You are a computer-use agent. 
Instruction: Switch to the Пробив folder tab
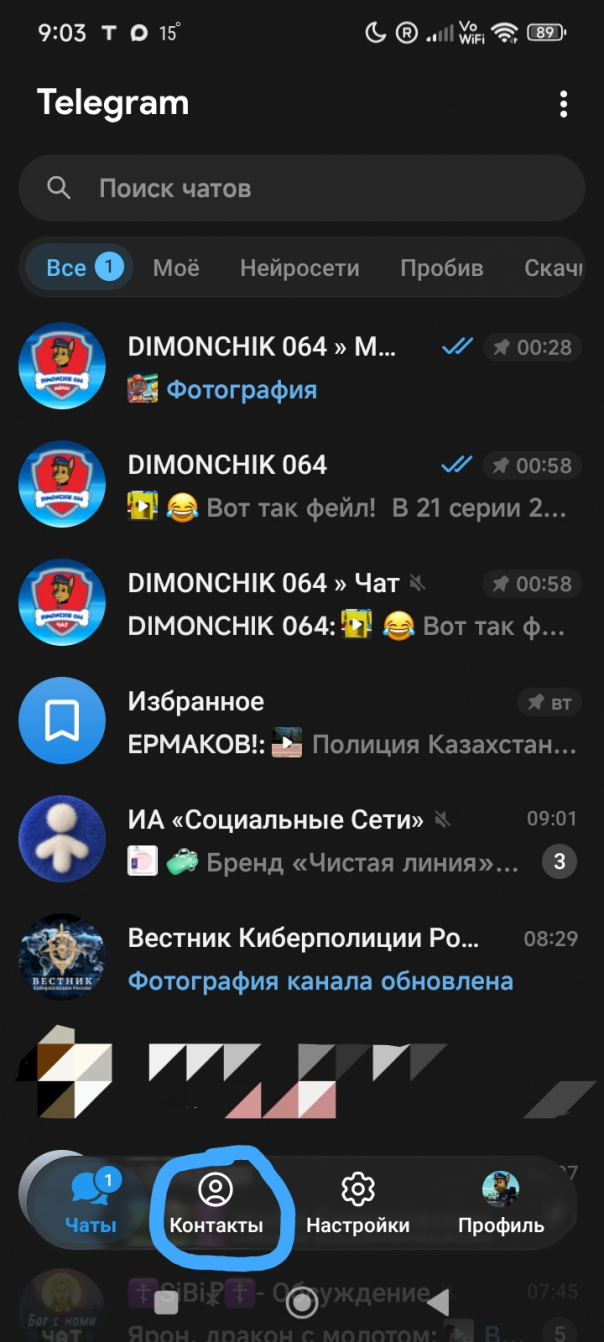click(x=442, y=268)
